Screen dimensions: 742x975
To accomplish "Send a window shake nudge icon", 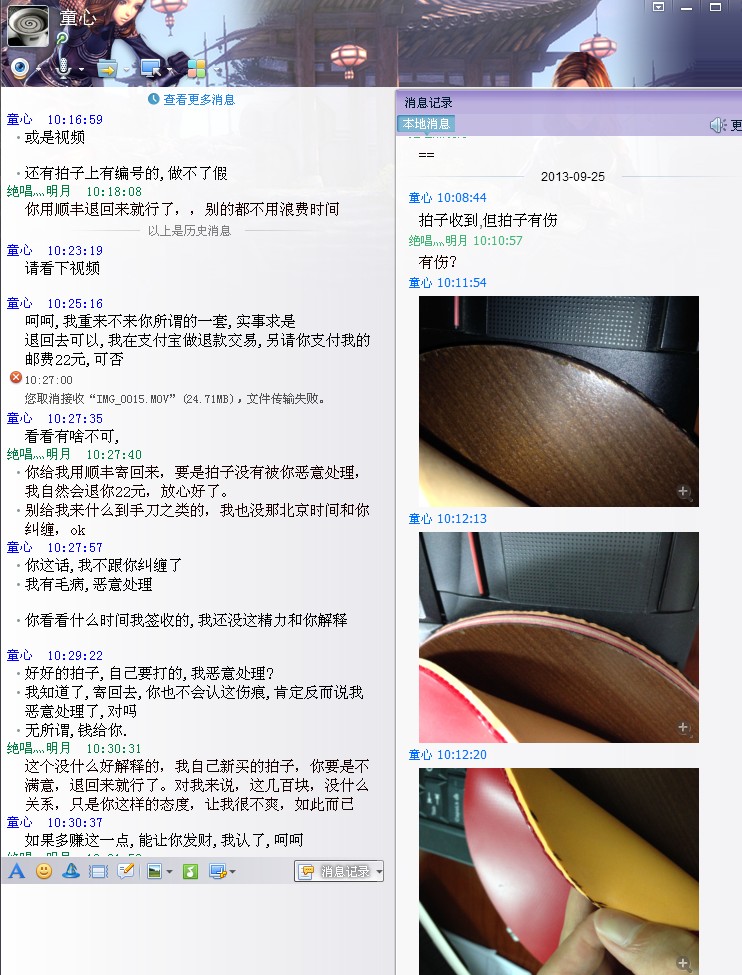I will click(x=96, y=871).
